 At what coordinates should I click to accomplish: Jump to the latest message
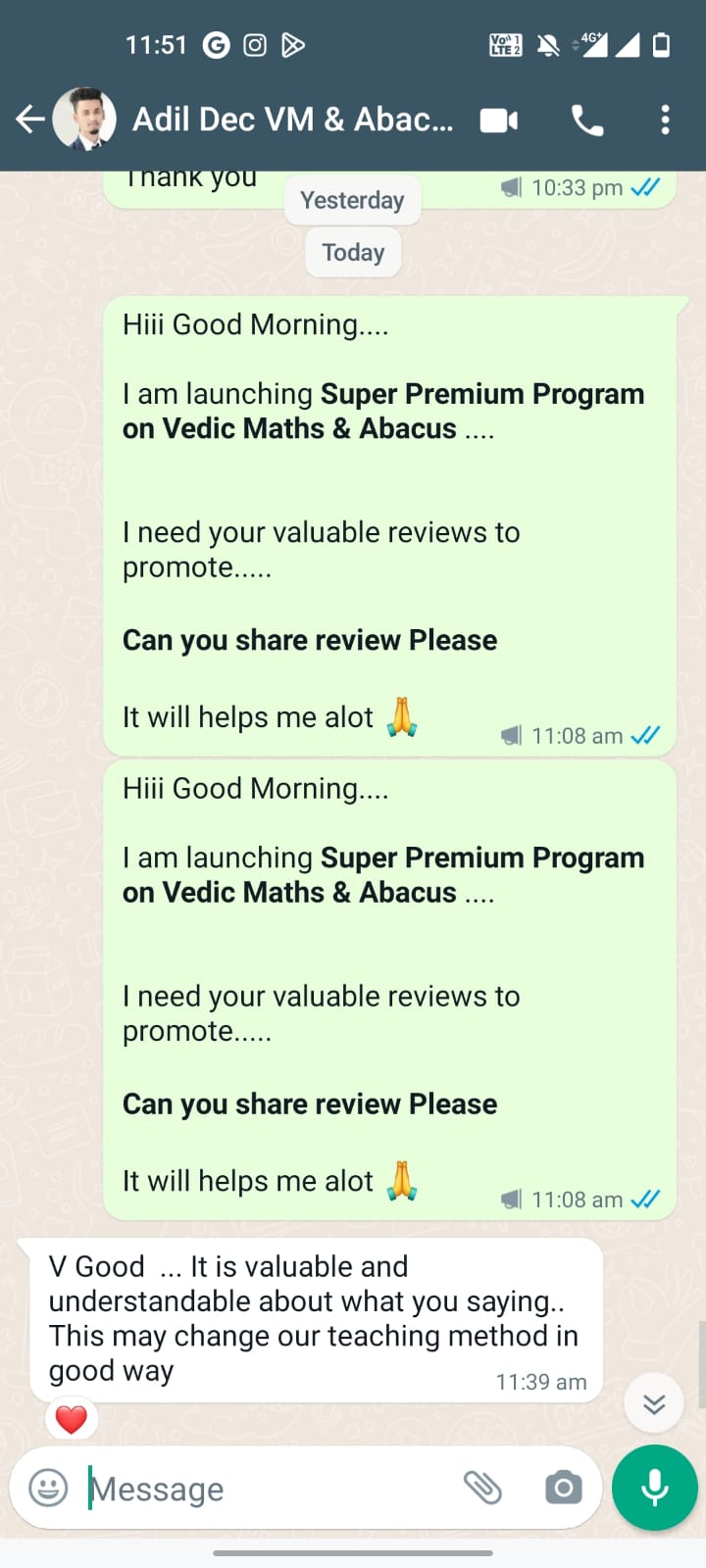click(654, 1403)
